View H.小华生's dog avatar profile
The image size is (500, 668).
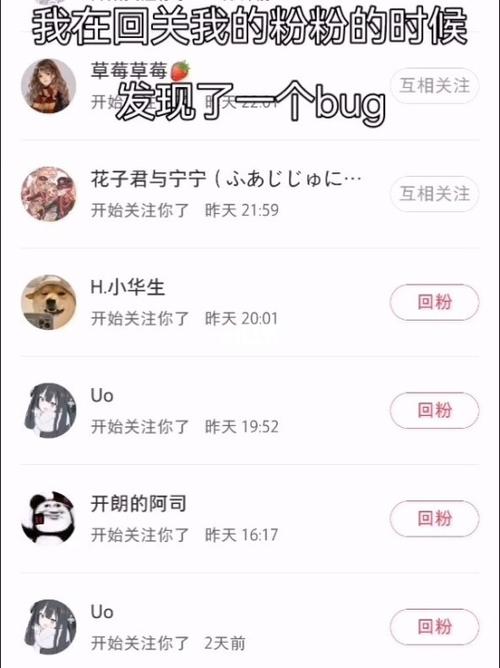(49, 302)
